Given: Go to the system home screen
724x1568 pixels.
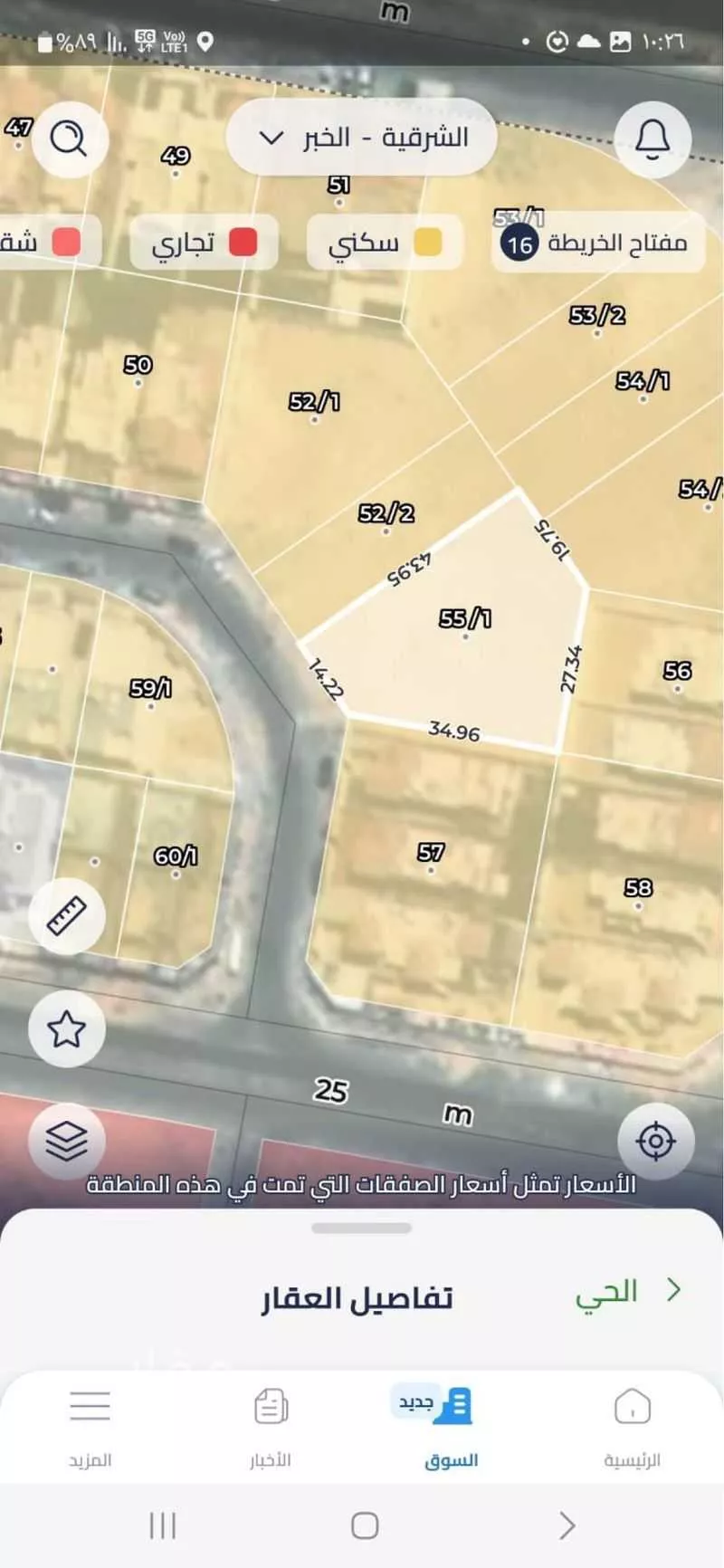Looking at the screenshot, I should pos(365,1525).
